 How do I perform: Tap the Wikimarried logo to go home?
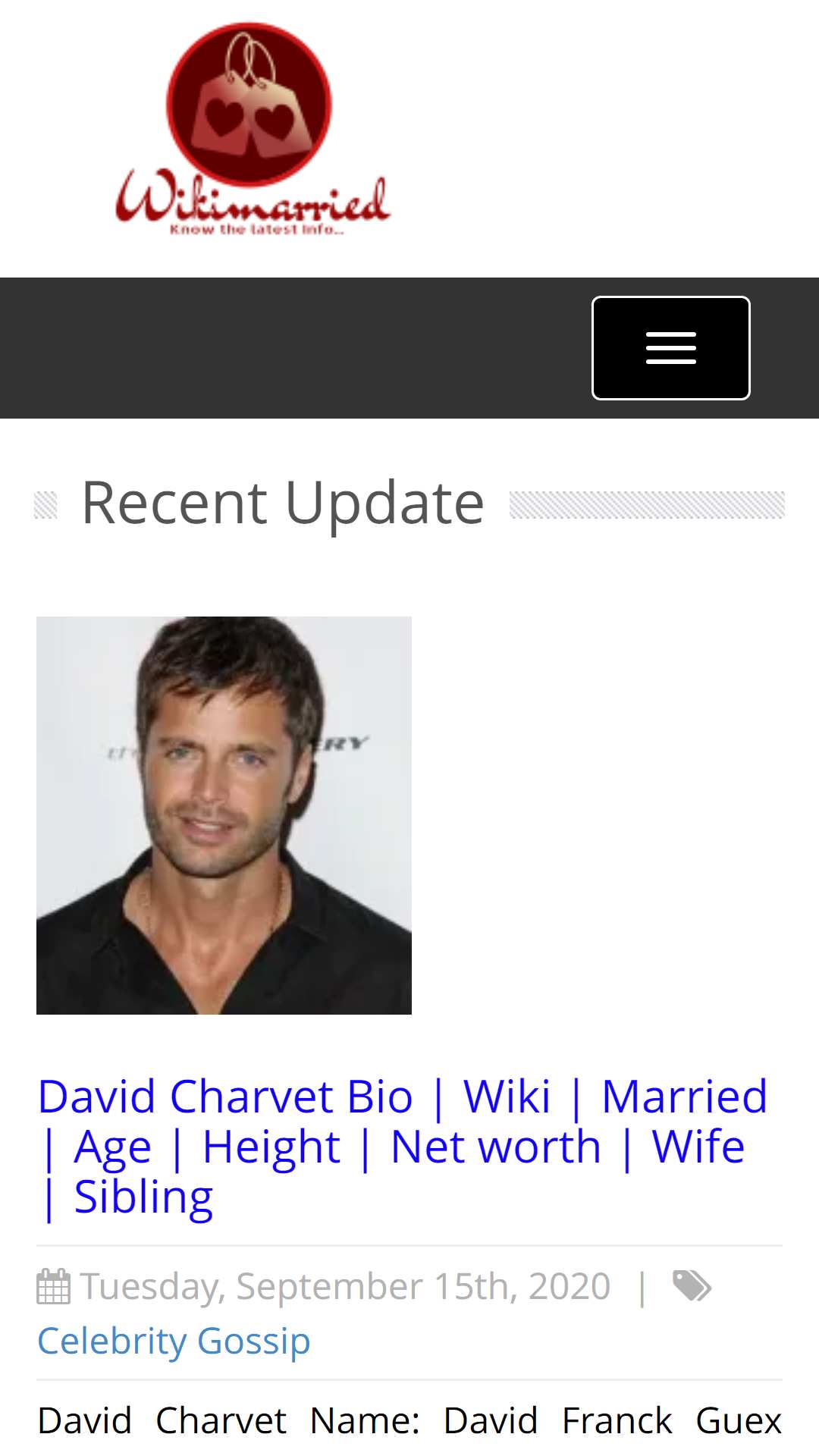[253, 129]
